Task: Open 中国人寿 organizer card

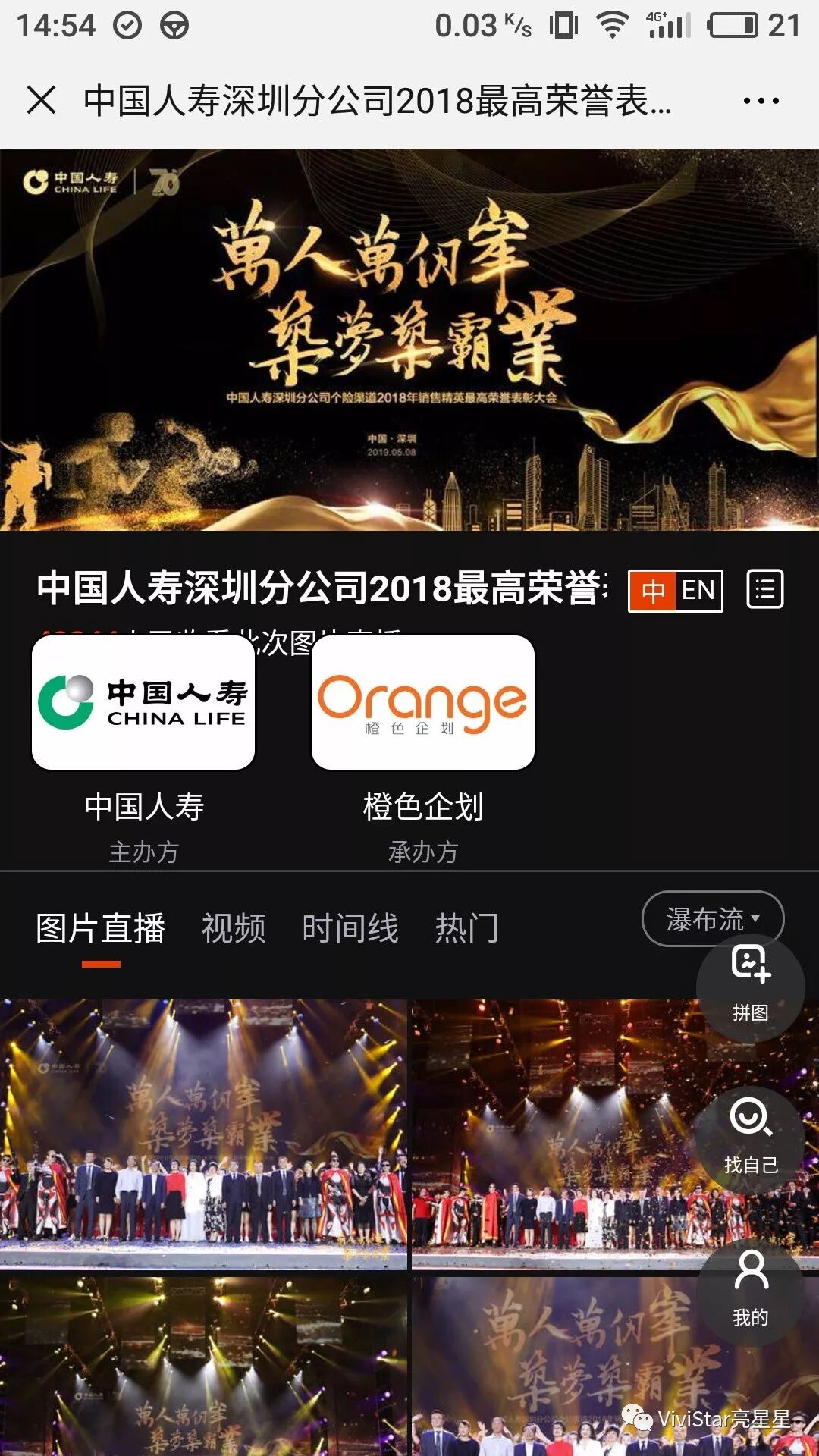Action: [x=143, y=702]
